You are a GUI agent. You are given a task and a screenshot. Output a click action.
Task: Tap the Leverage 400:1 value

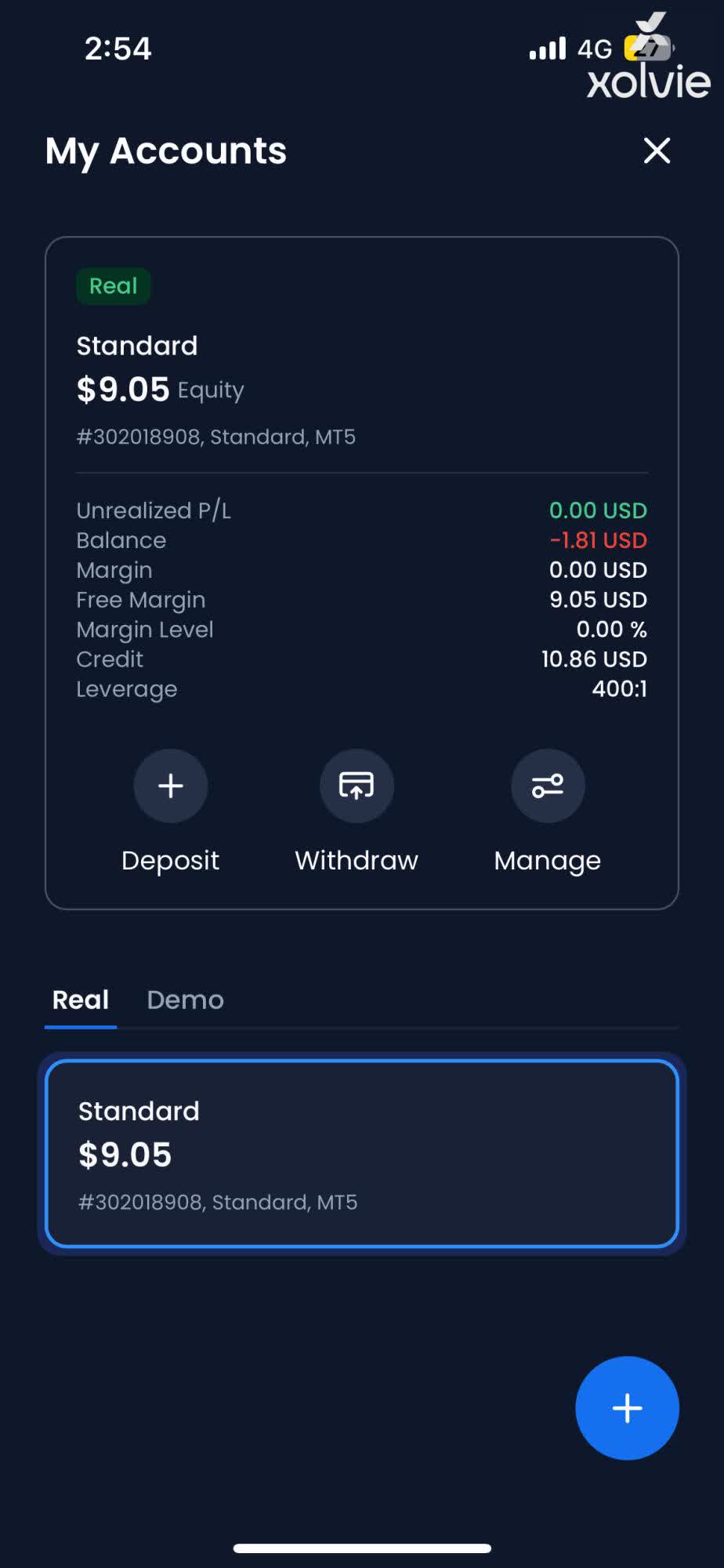pos(619,688)
